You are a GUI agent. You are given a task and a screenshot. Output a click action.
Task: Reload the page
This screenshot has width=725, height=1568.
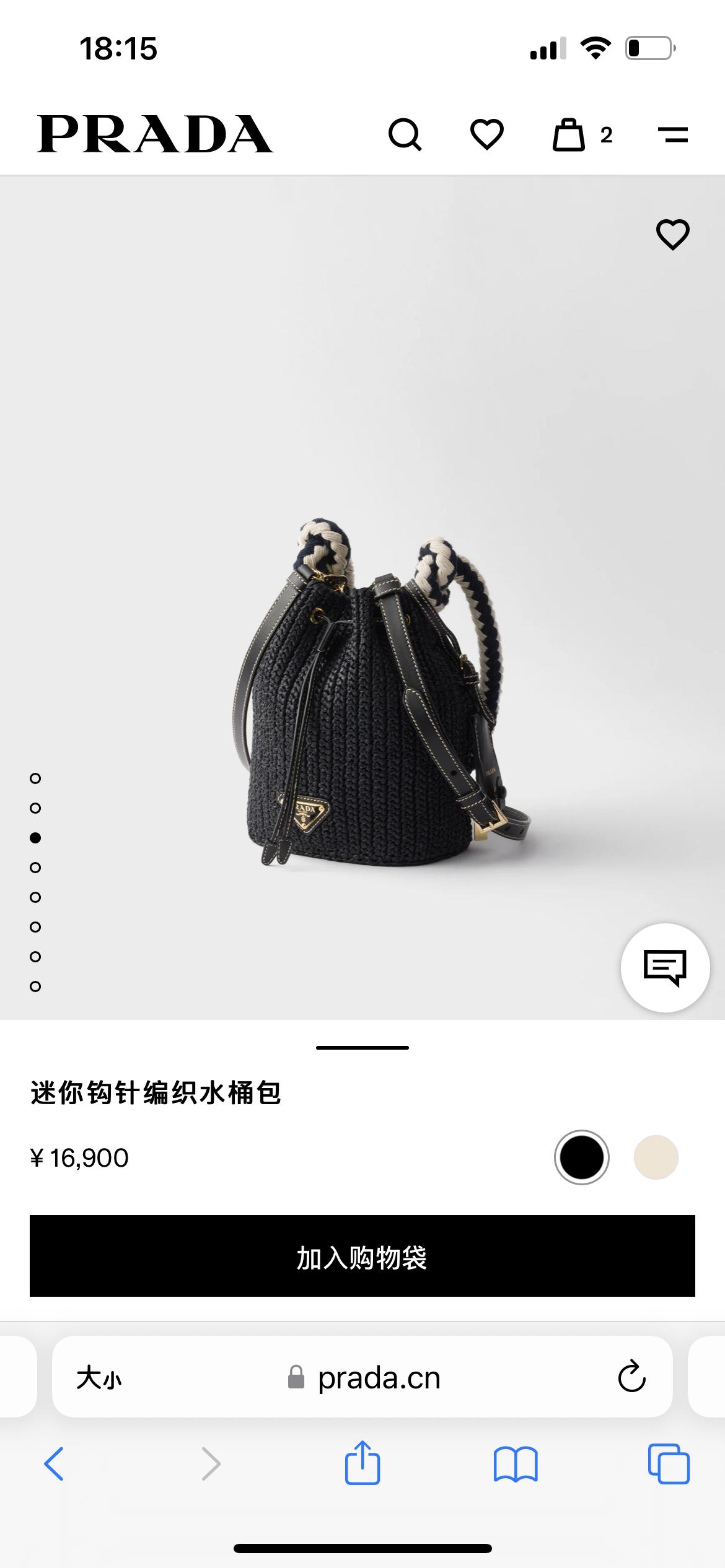pos(631,1377)
